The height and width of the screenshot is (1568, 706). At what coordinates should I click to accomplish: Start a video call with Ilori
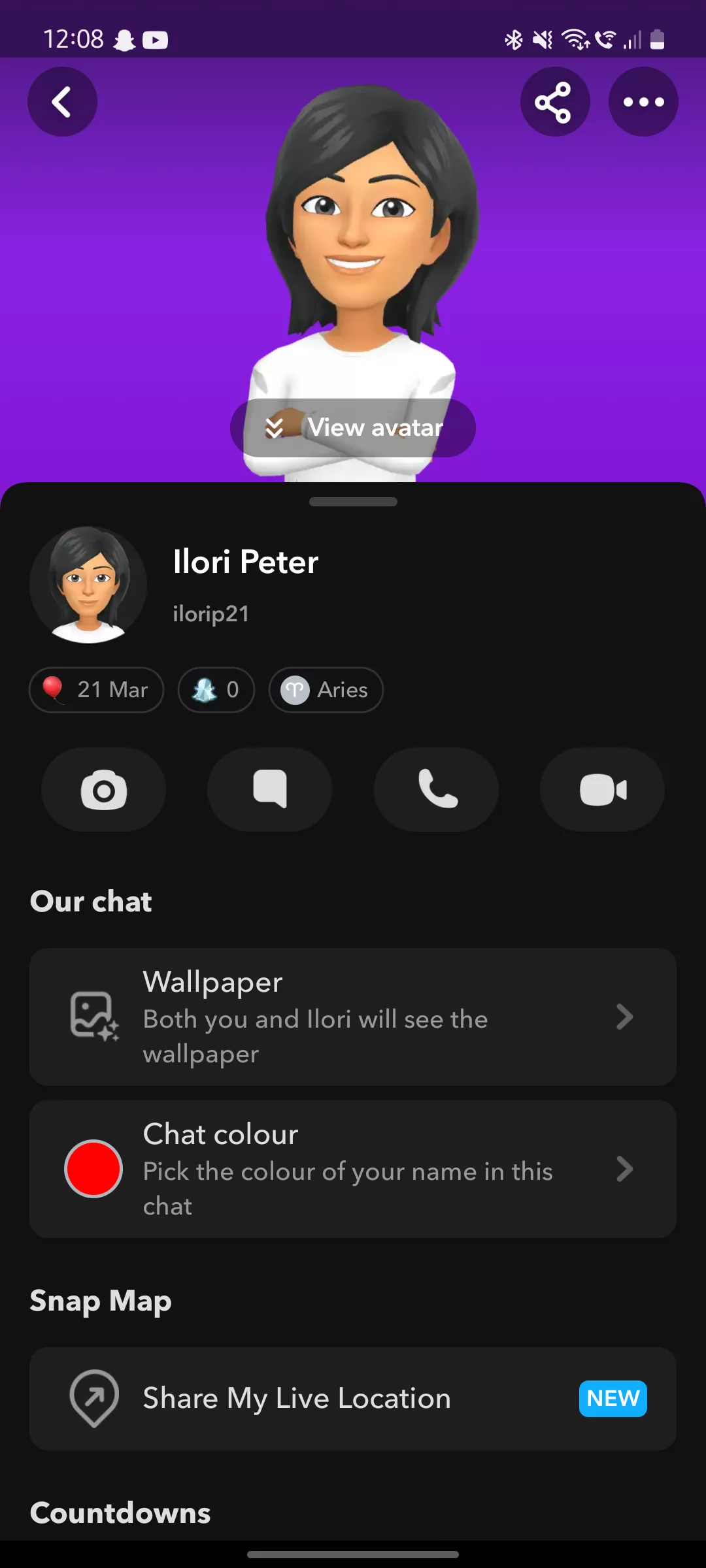pos(601,789)
